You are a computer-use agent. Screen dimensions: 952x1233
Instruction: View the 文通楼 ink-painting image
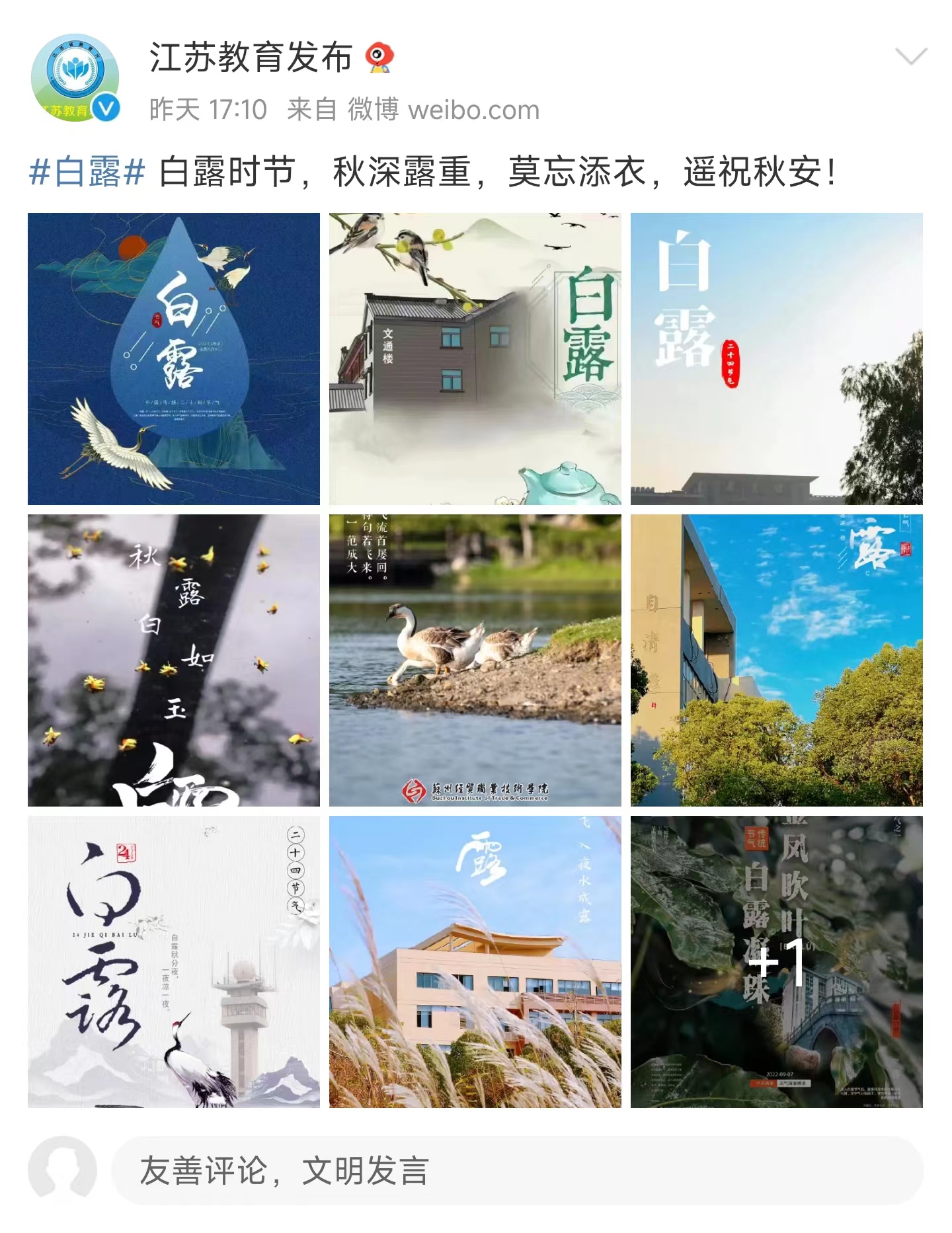[475, 359]
